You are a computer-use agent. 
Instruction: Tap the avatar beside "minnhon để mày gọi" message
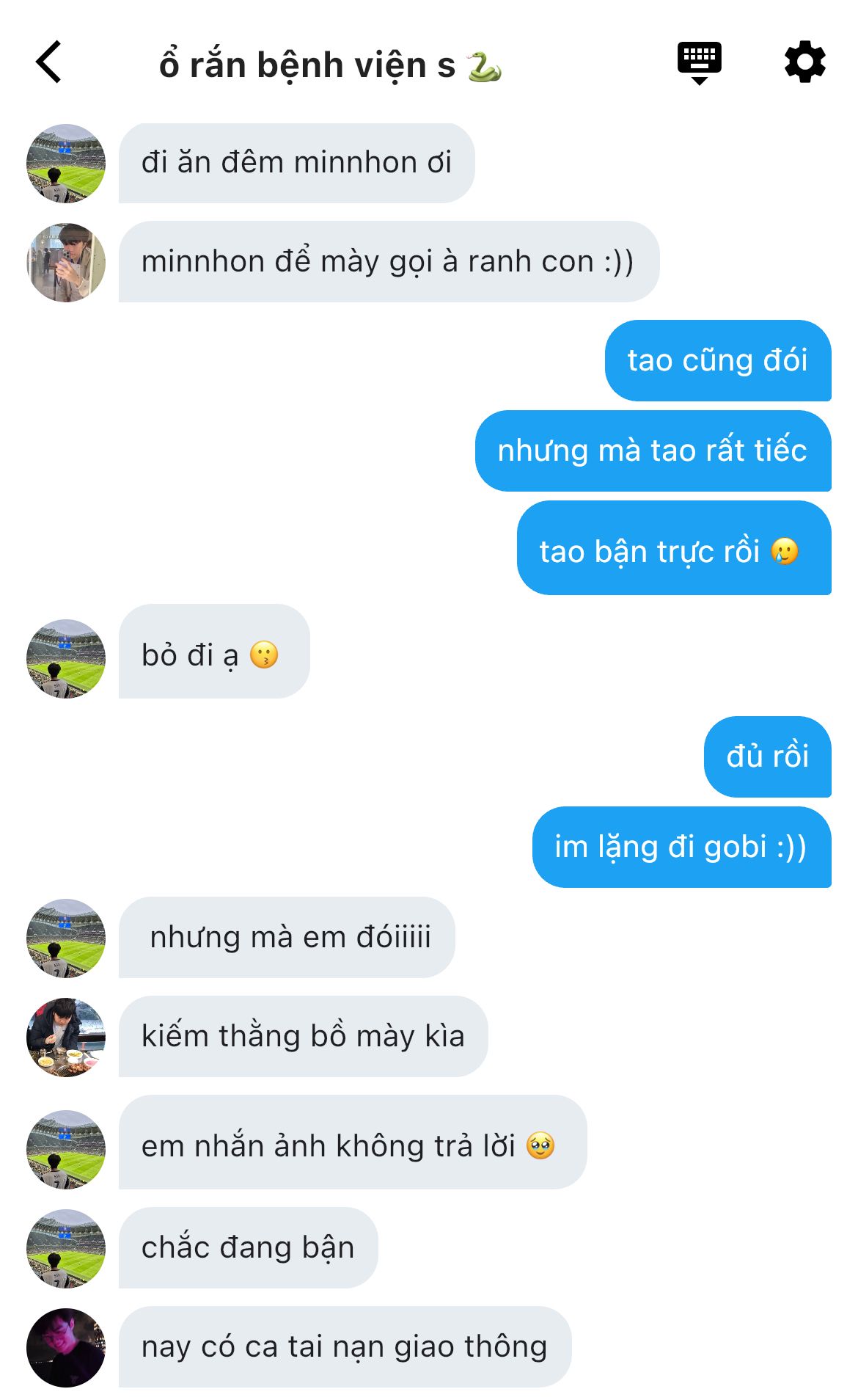click(66, 263)
